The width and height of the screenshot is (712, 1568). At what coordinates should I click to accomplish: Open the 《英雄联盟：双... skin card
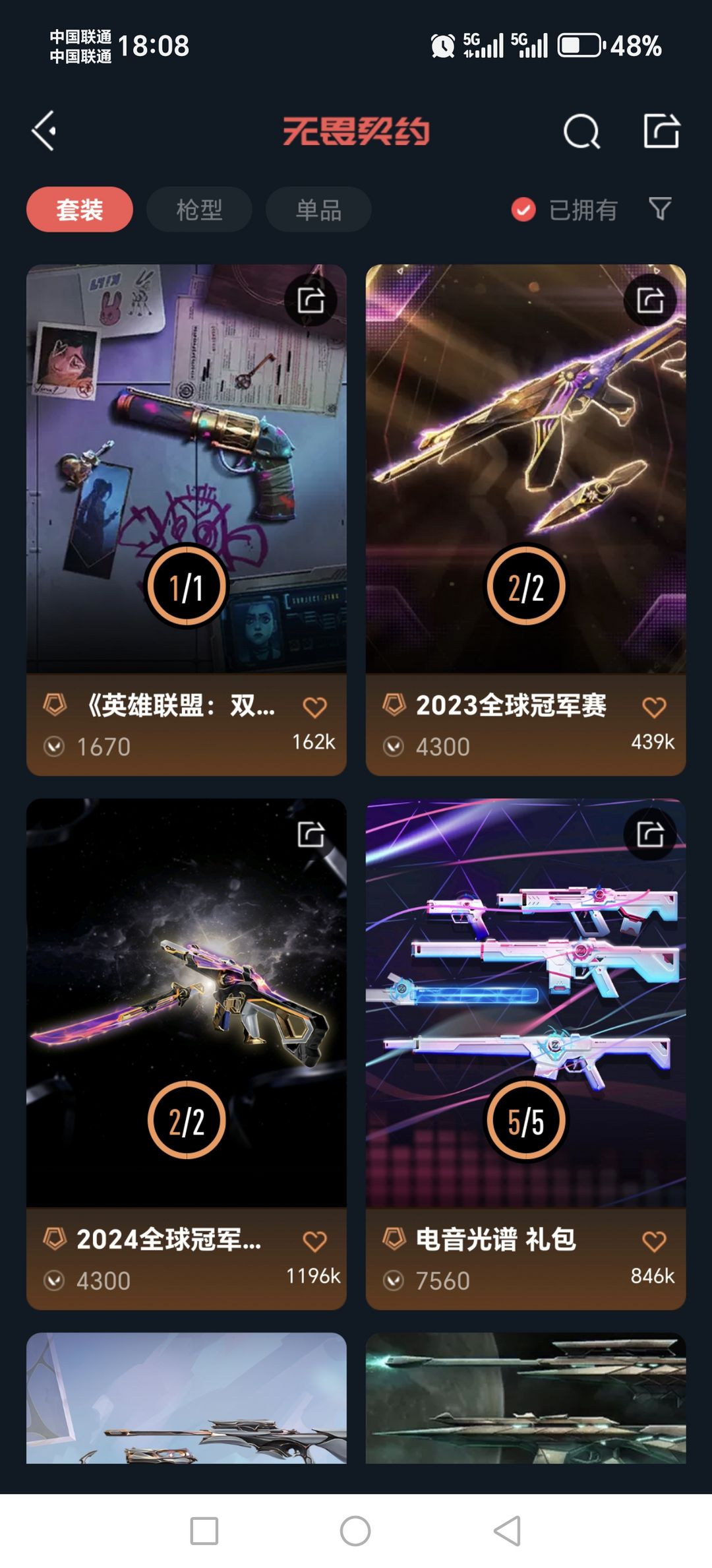pyautogui.click(x=187, y=520)
